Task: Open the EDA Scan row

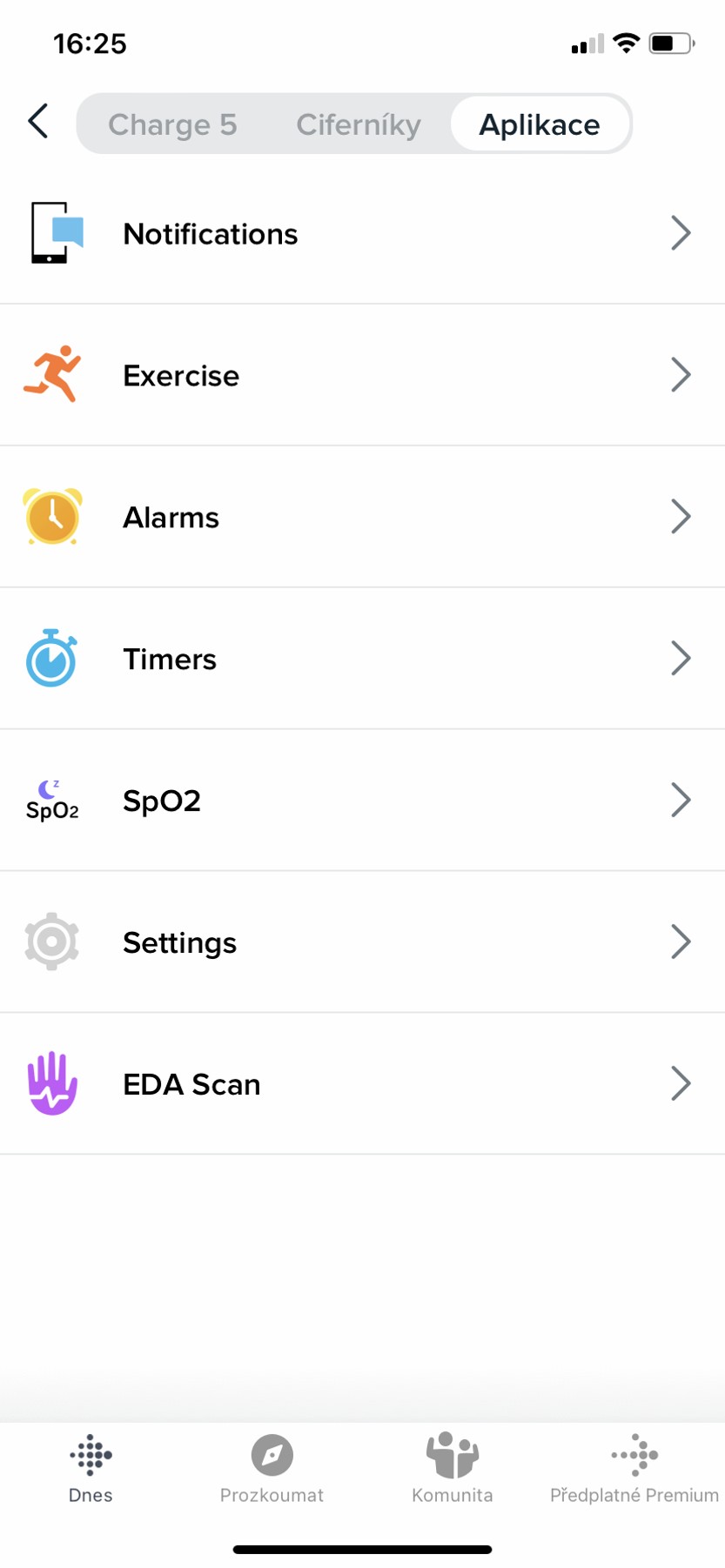Action: coord(362,1084)
